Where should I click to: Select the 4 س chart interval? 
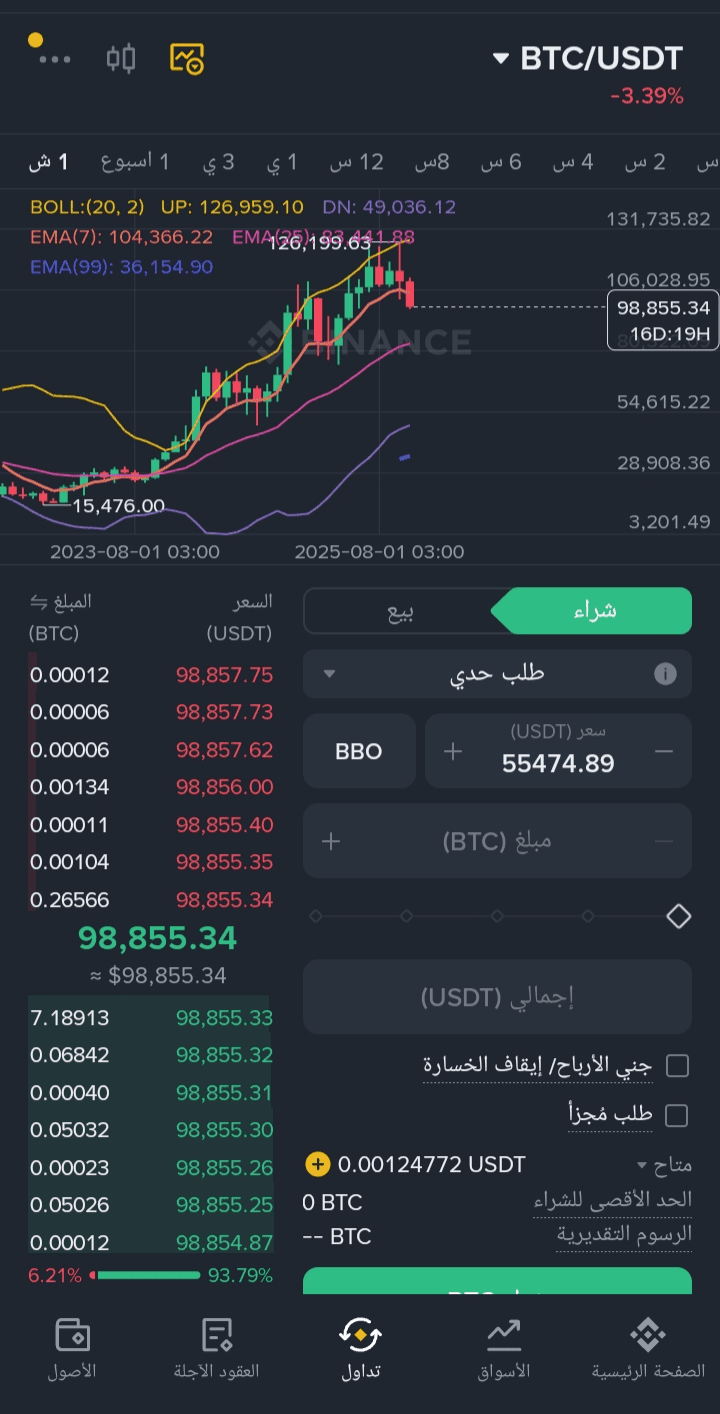tap(572, 162)
